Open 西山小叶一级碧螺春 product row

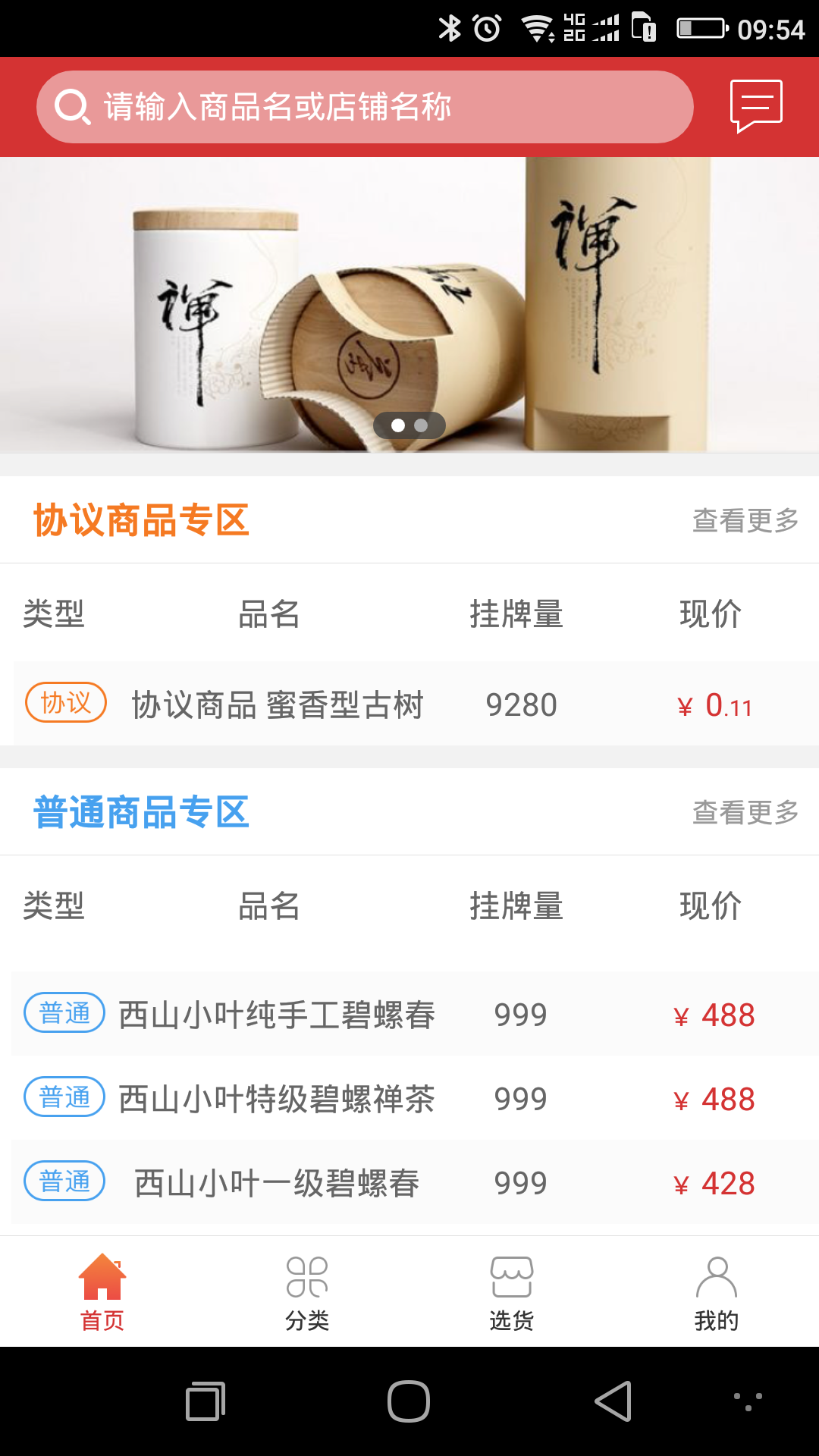[x=409, y=1183]
